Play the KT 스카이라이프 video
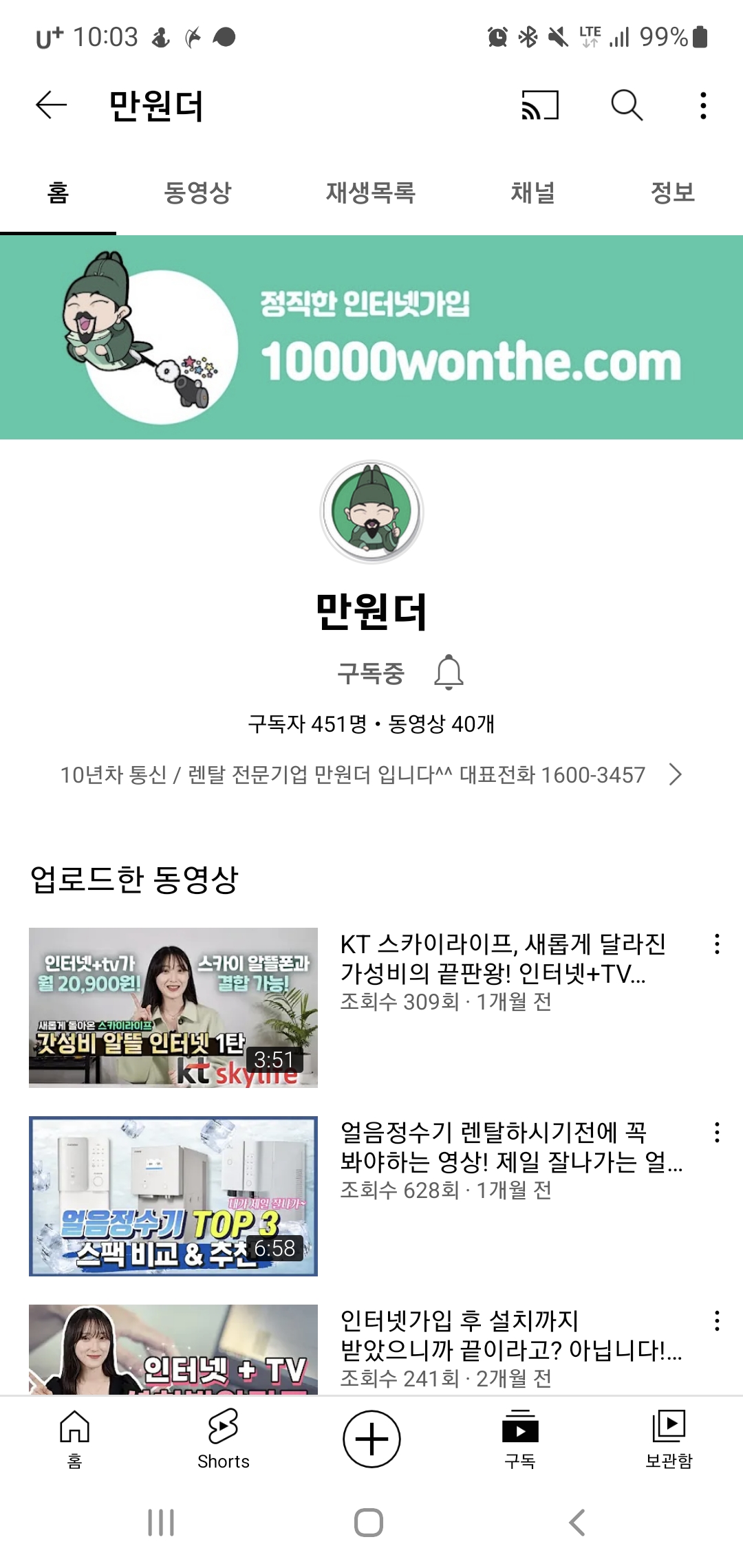The width and height of the screenshot is (743, 1568). click(173, 1008)
